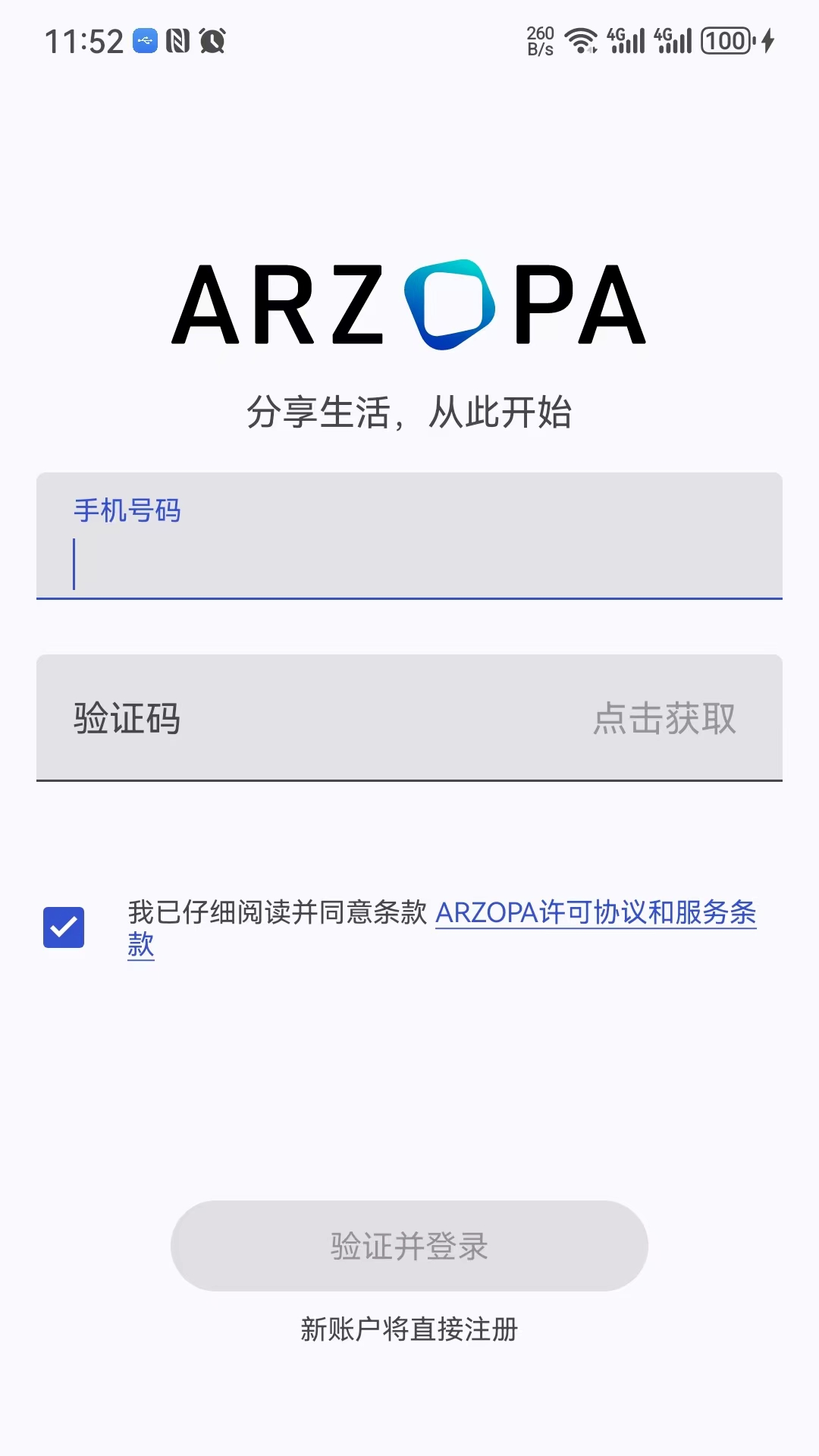The image size is (819, 1456).
Task: Tap the charging bolt icon
Action: point(766,42)
